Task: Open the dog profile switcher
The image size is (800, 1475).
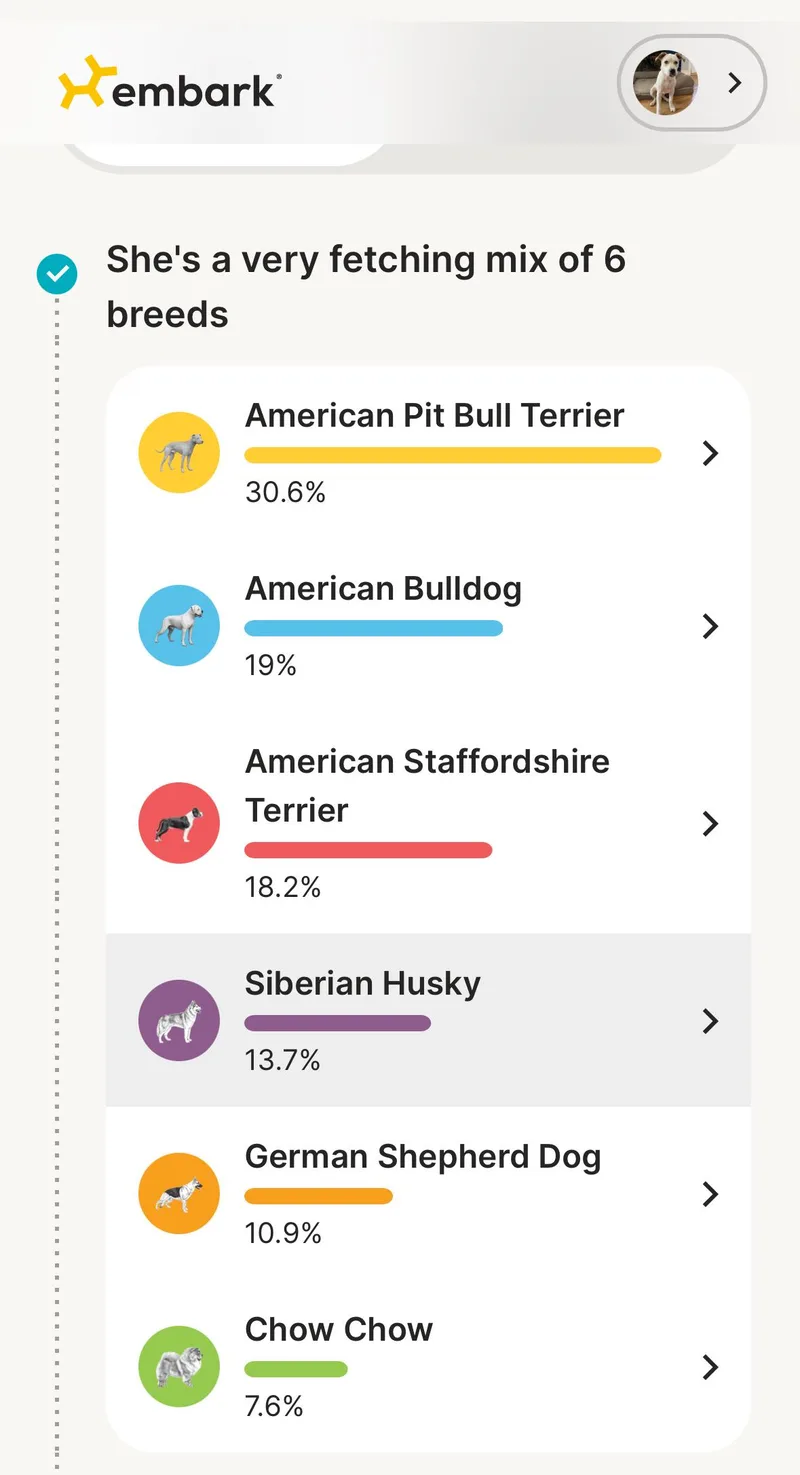Action: click(692, 84)
